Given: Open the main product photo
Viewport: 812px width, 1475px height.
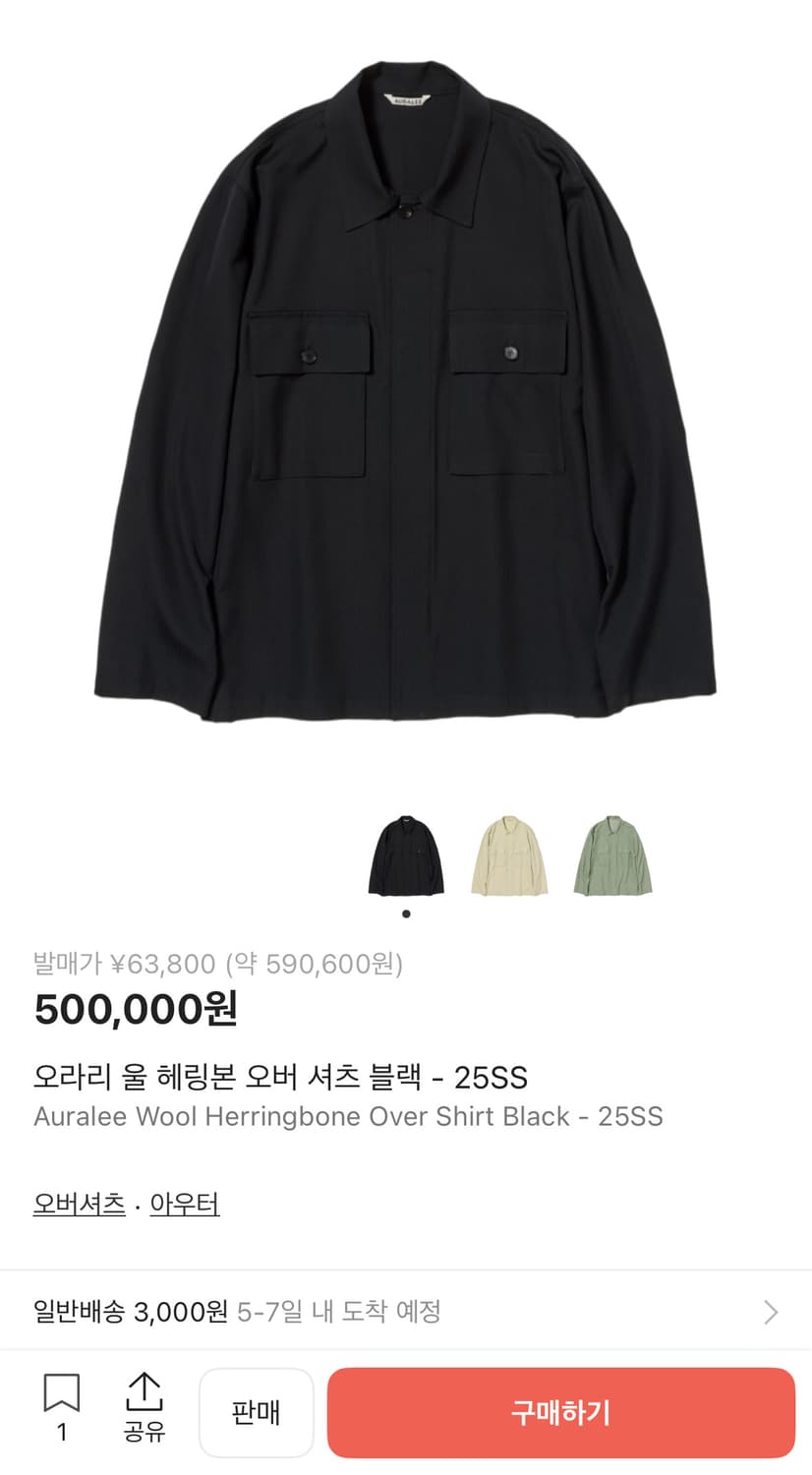Looking at the screenshot, I should pyautogui.click(x=406, y=393).
